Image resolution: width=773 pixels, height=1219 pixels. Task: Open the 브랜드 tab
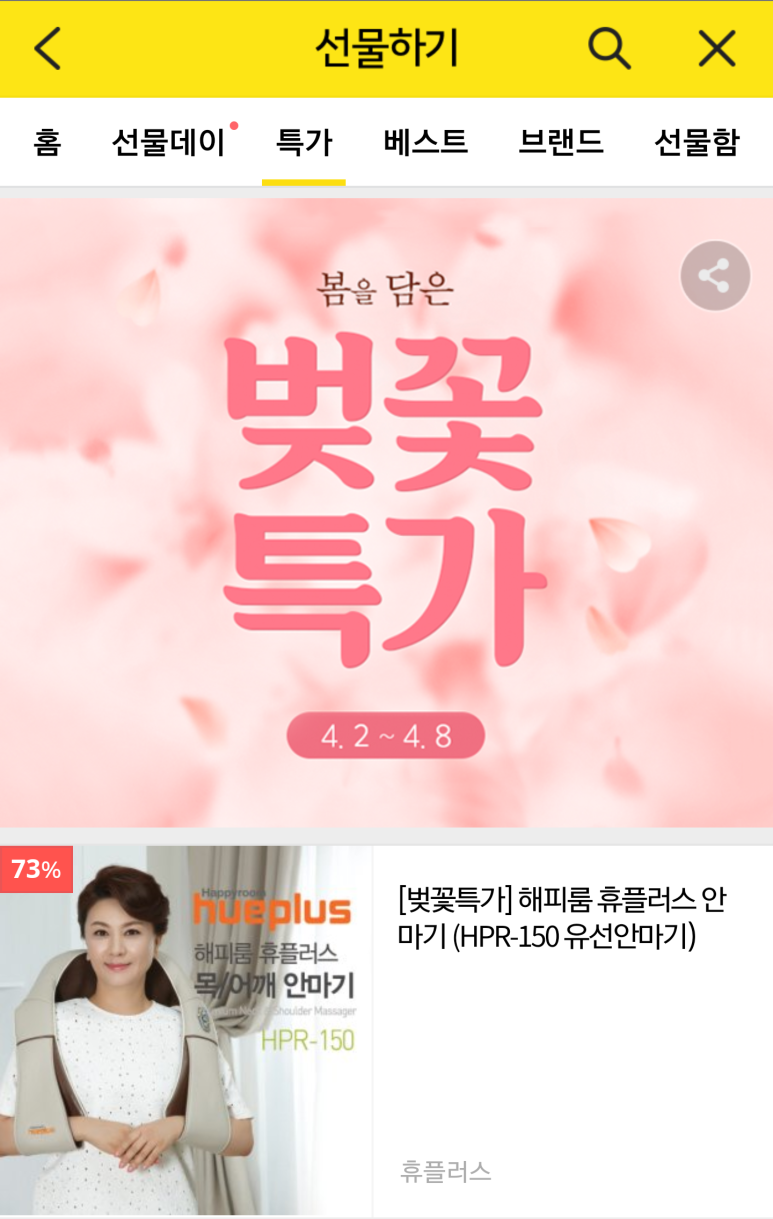[x=561, y=142]
